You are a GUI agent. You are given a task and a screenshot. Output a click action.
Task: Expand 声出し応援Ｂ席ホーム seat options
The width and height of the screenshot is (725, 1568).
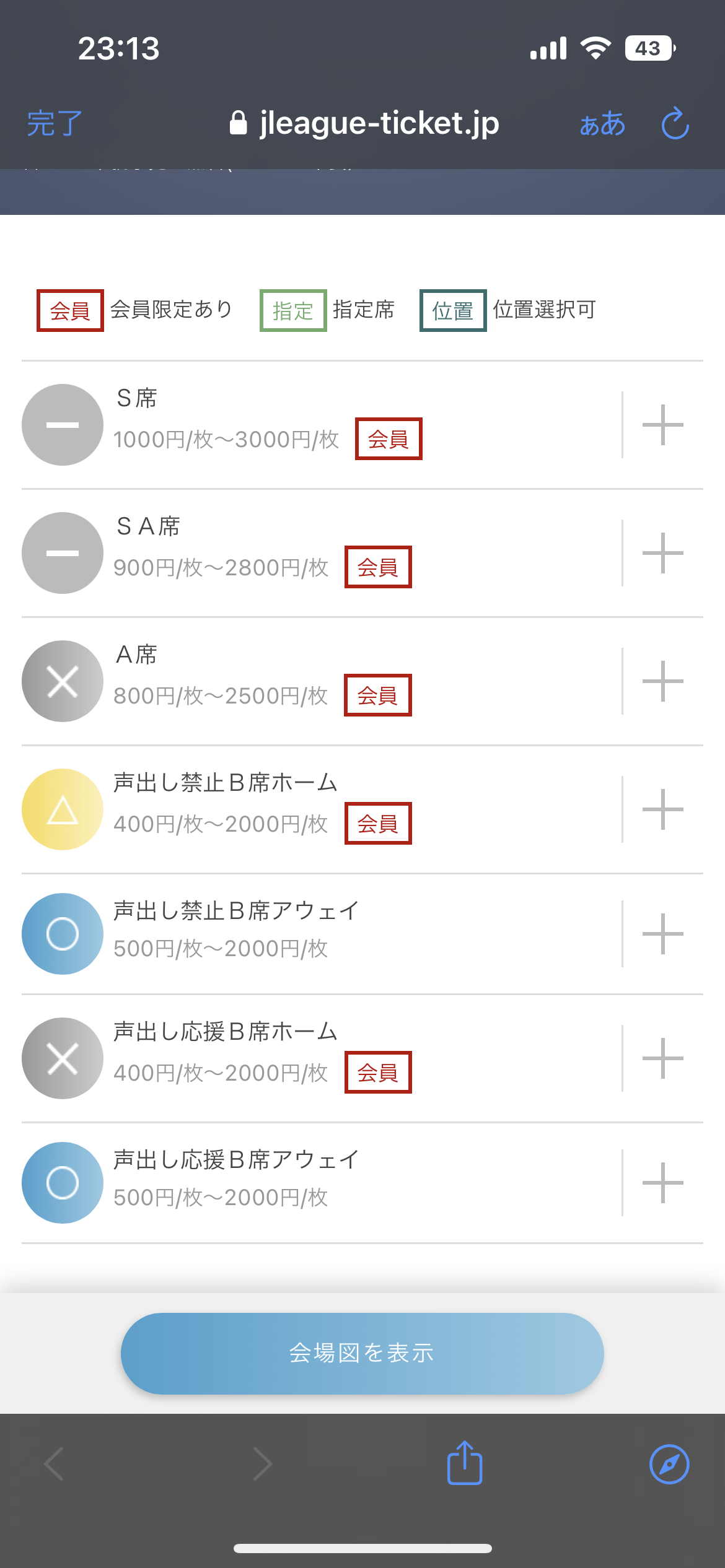point(662,1058)
